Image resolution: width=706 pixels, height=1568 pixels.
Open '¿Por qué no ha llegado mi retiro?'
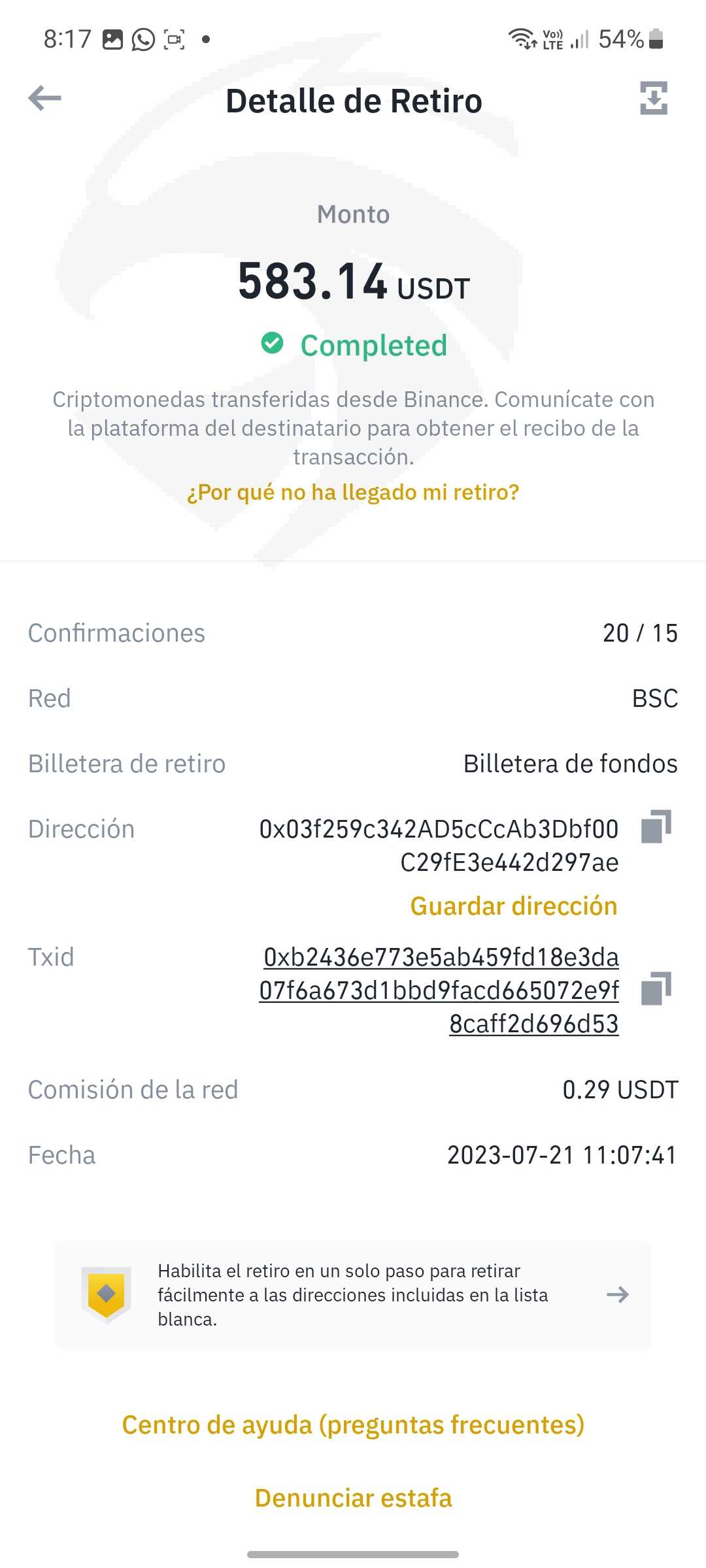353,492
